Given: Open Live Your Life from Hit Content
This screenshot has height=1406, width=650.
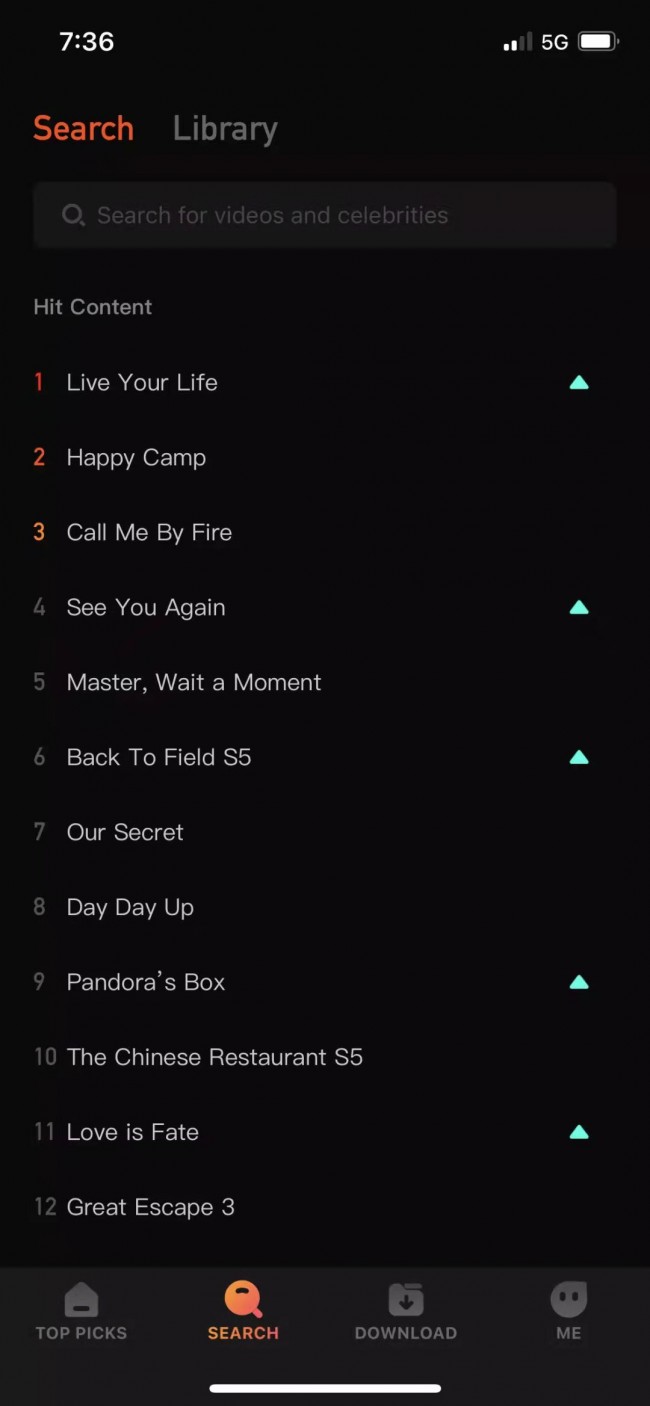Looking at the screenshot, I should tap(142, 382).
